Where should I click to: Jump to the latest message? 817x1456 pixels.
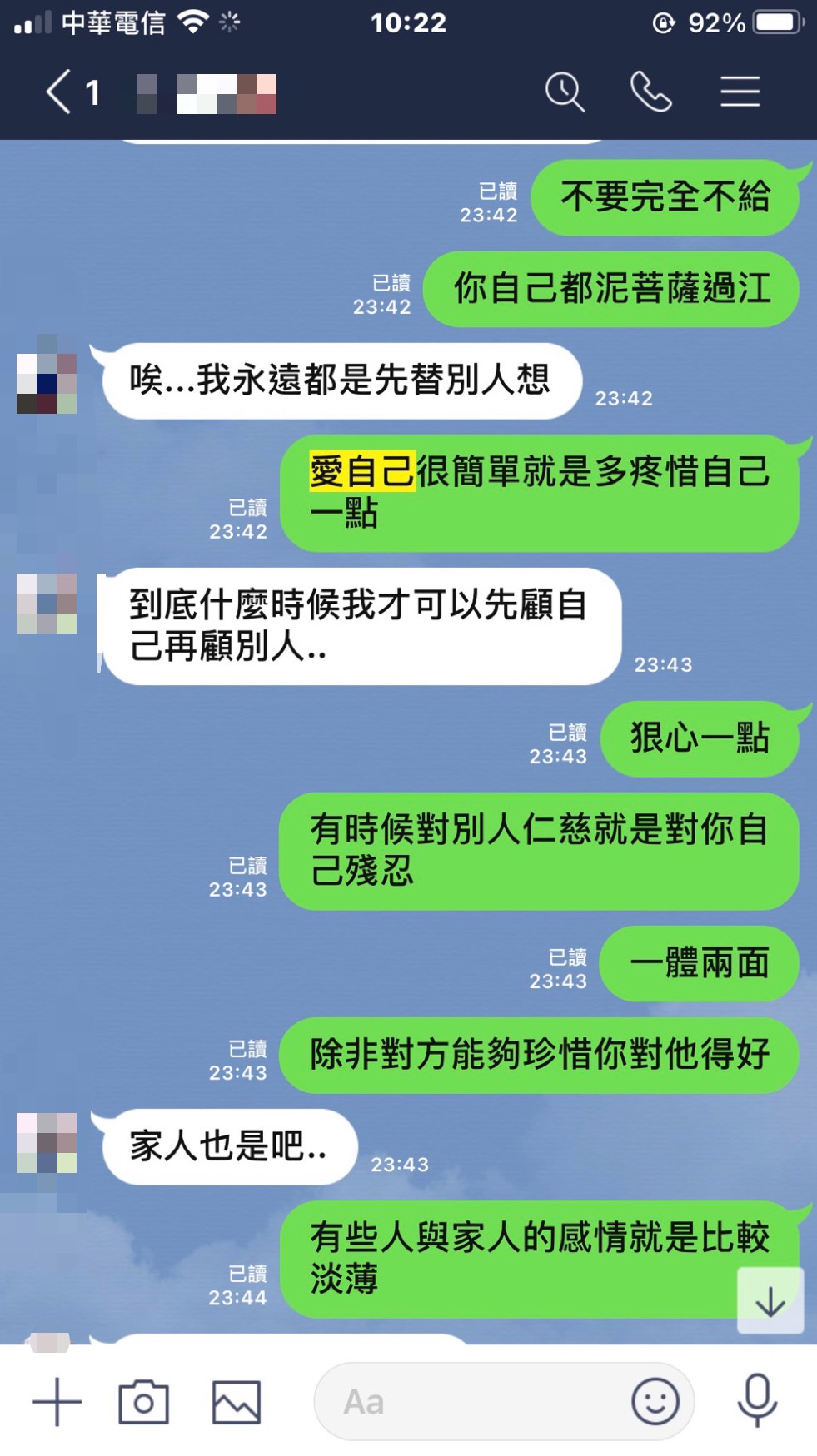click(x=770, y=1300)
